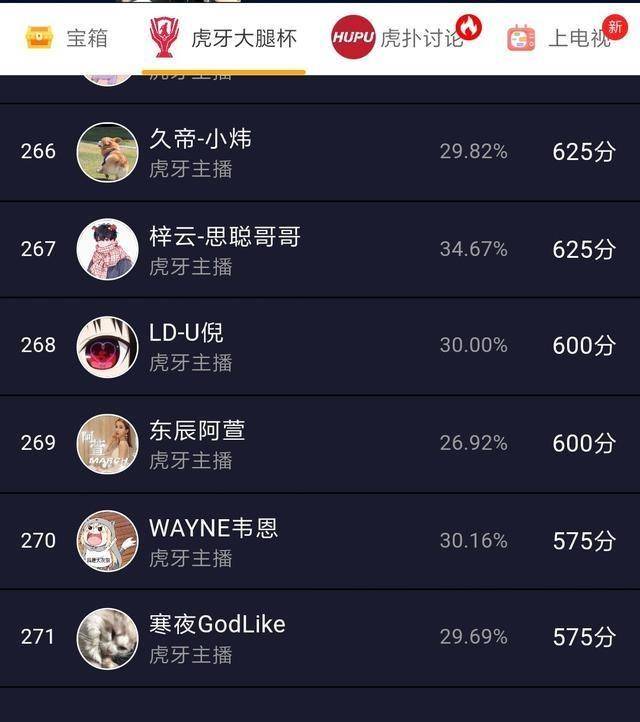This screenshot has width=640, height=722.
Task: Switch to the 上电视 tab
Action: click(560, 38)
